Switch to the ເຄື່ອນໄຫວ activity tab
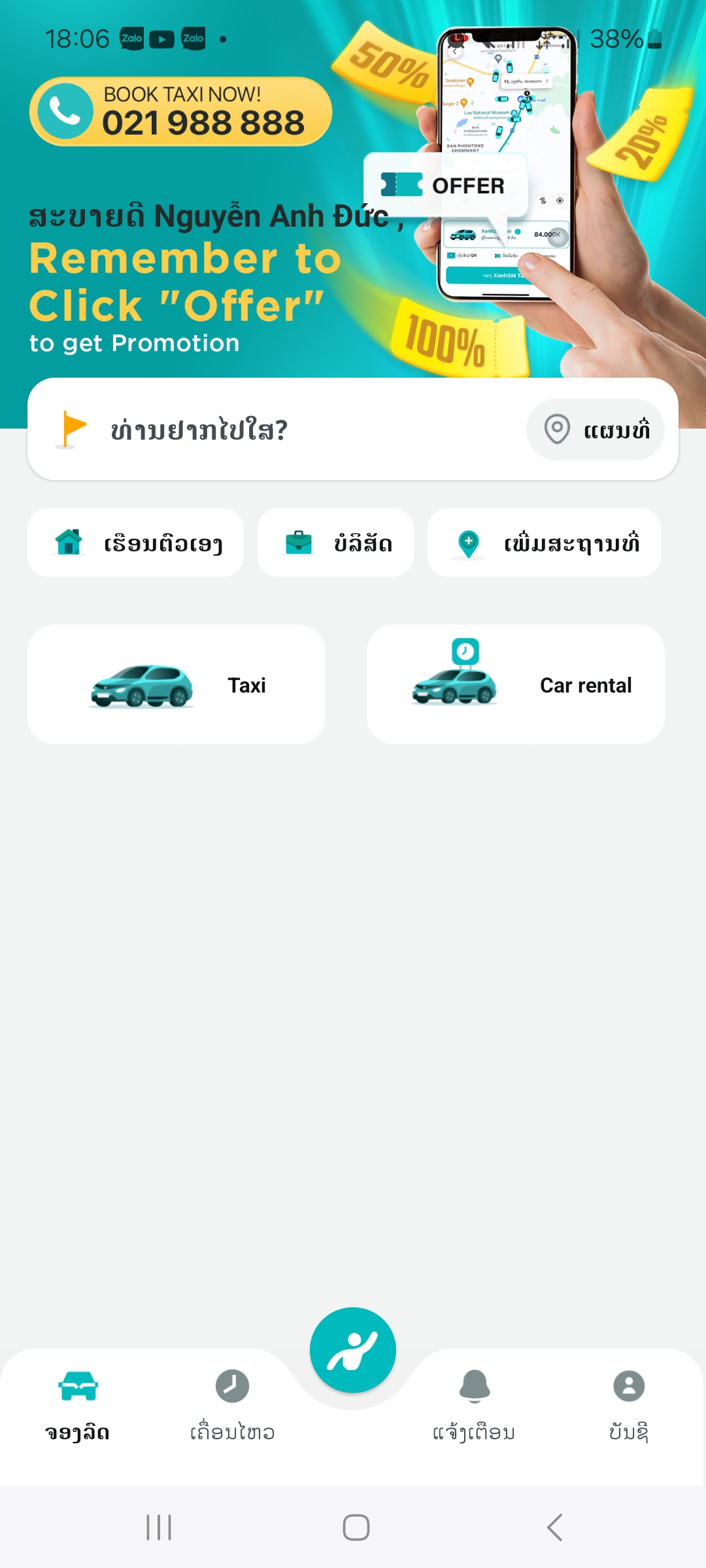706x1568 pixels. point(232,1405)
